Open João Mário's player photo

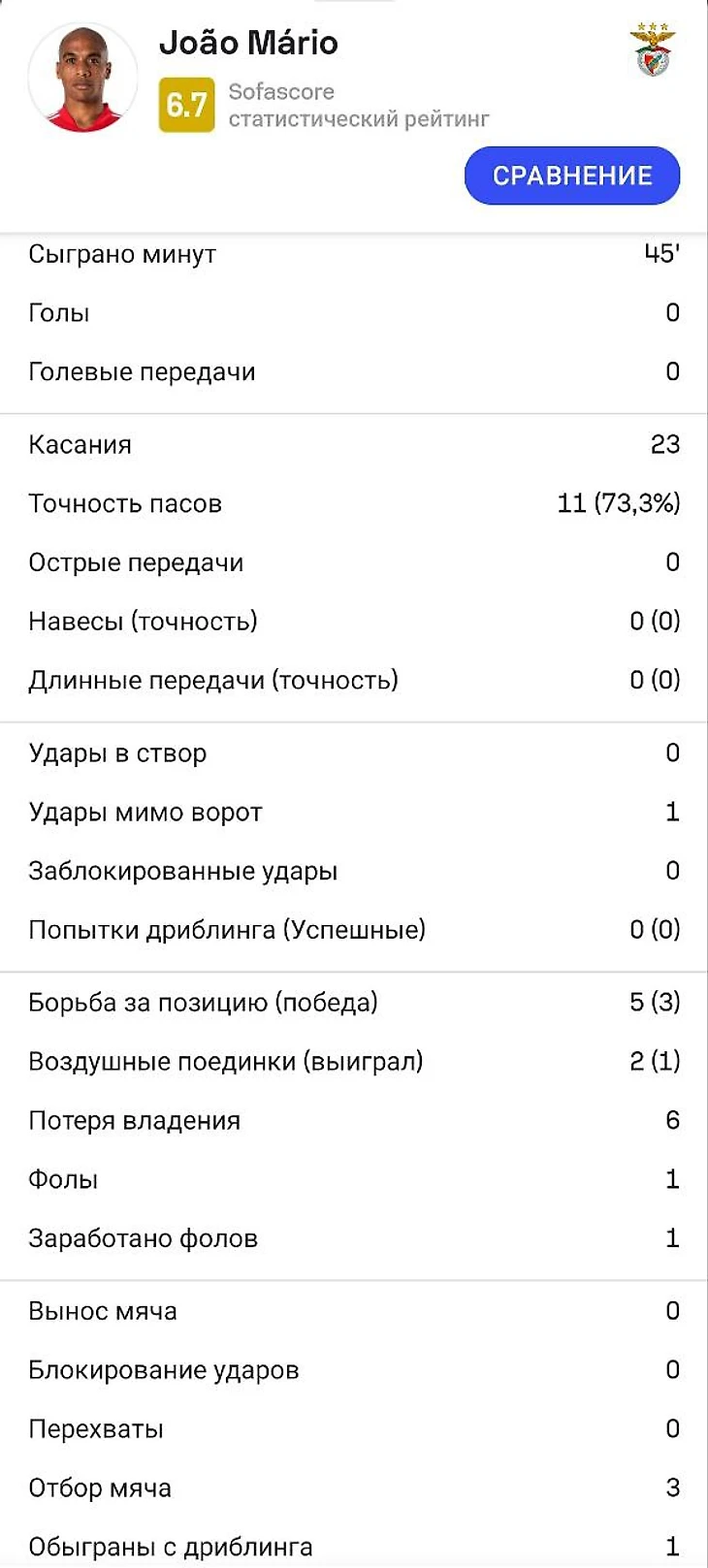(x=82, y=80)
